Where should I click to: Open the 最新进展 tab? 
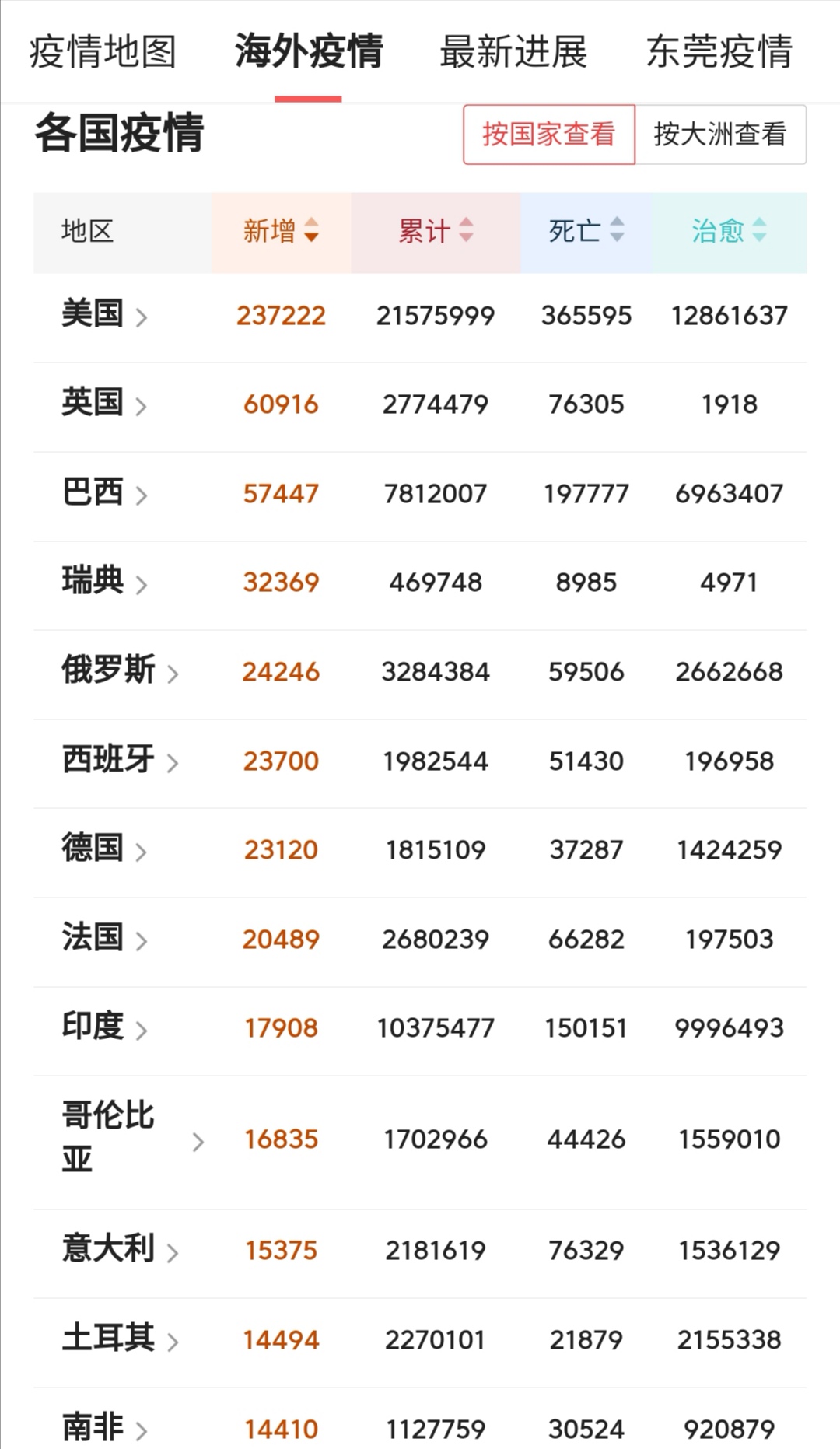tap(513, 52)
